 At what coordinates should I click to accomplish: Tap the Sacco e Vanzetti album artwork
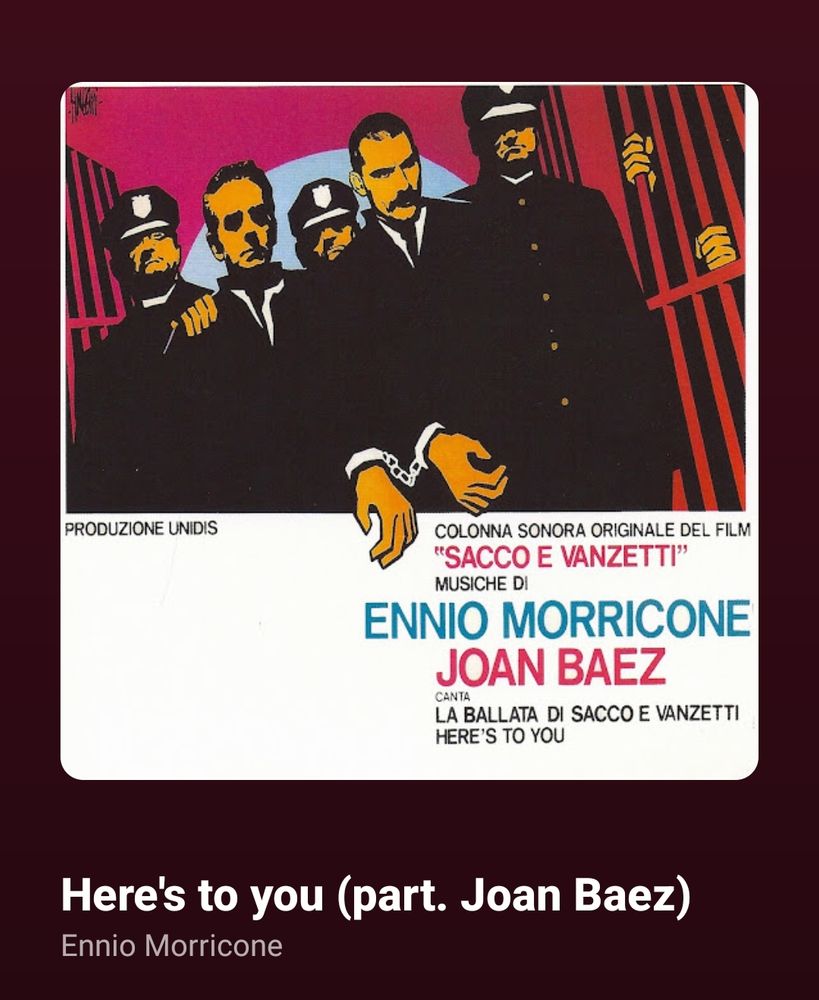tap(409, 430)
